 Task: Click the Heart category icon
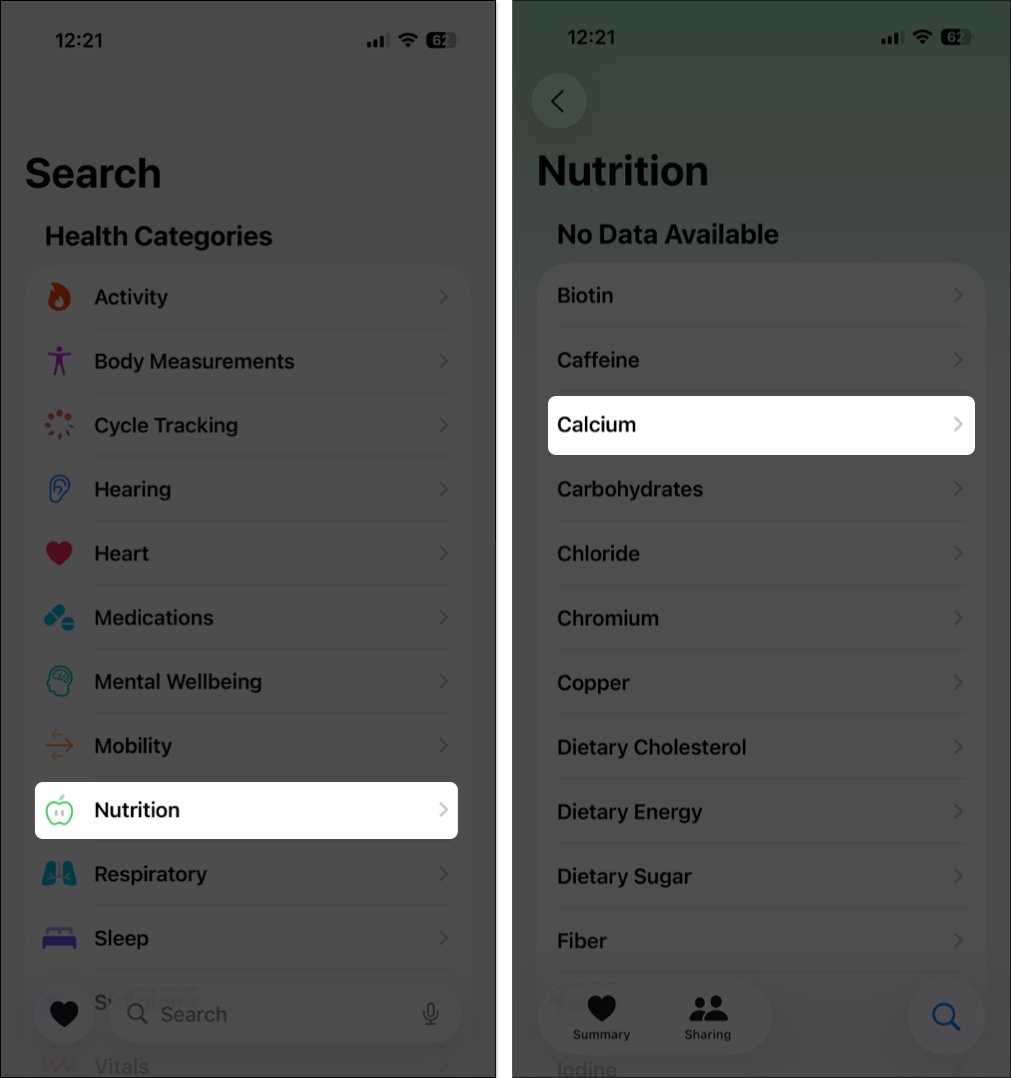(x=59, y=553)
